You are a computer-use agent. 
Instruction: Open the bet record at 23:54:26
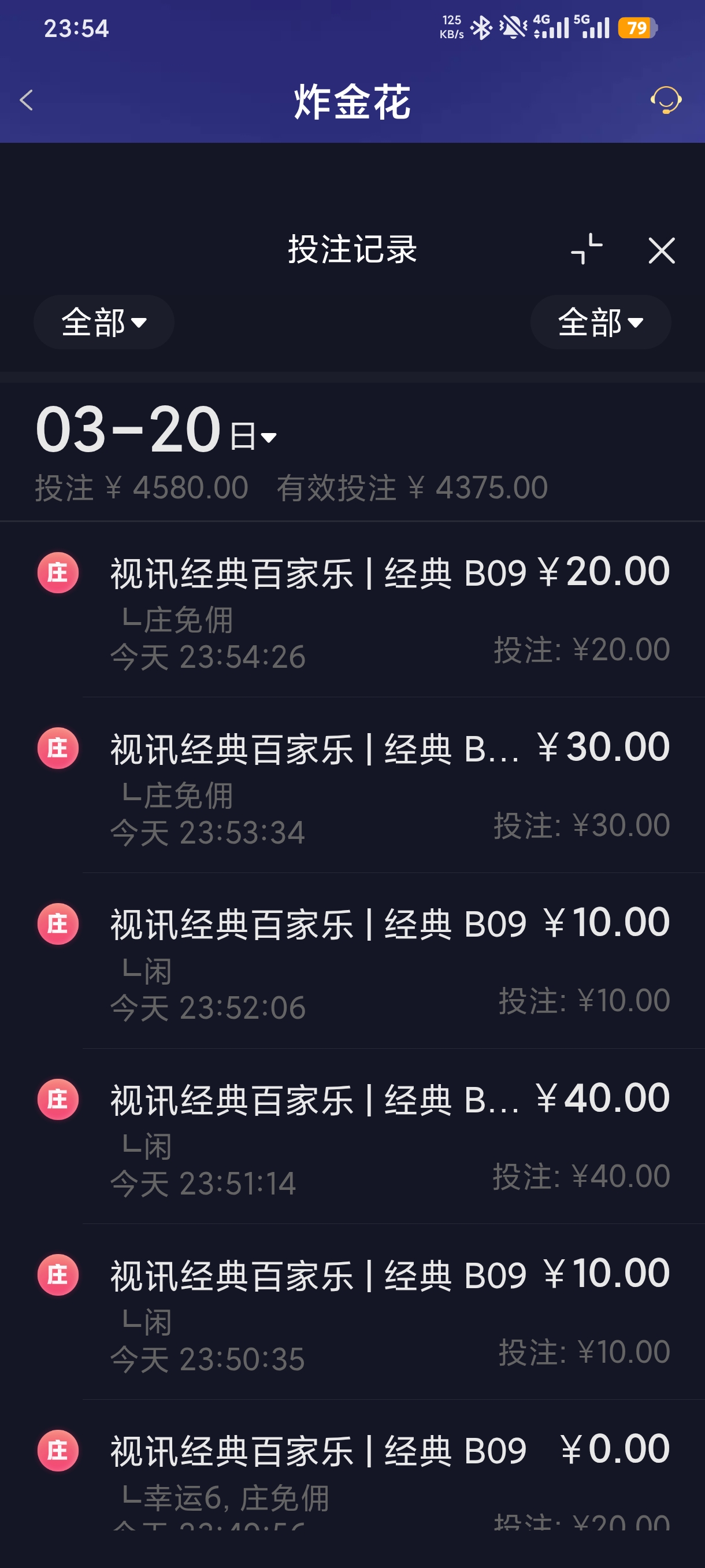pyautogui.click(x=389, y=612)
